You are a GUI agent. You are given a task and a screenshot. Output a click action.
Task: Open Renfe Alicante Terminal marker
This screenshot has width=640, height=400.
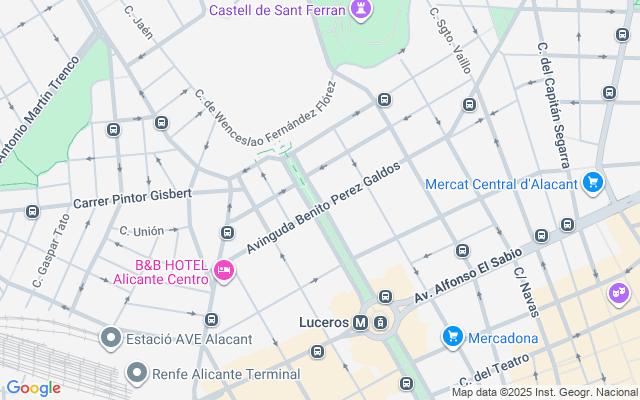coord(137,373)
